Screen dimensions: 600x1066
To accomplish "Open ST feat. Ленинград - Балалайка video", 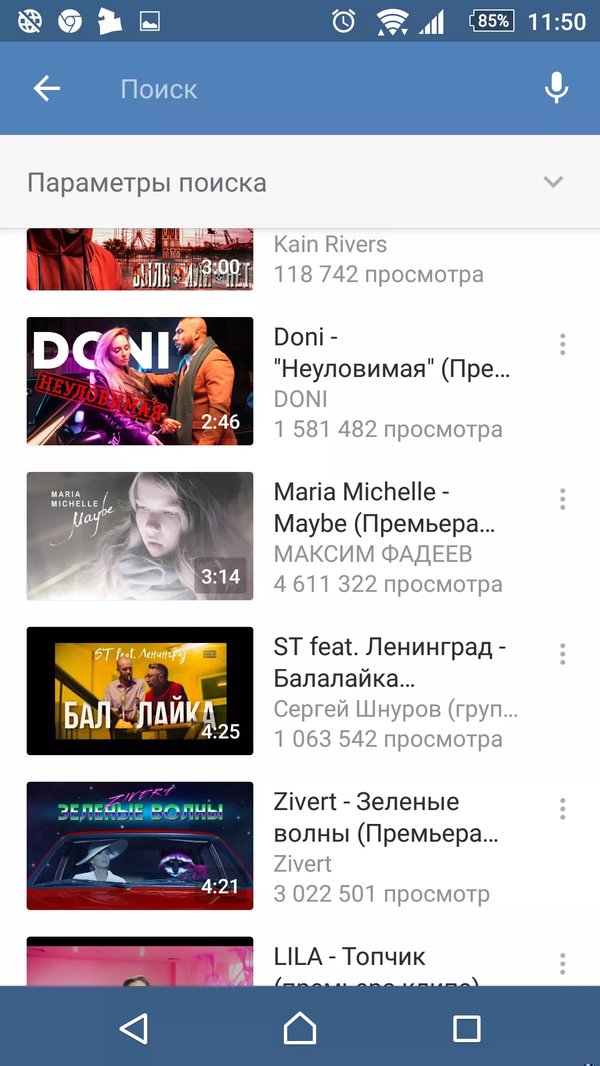I will (x=140, y=691).
